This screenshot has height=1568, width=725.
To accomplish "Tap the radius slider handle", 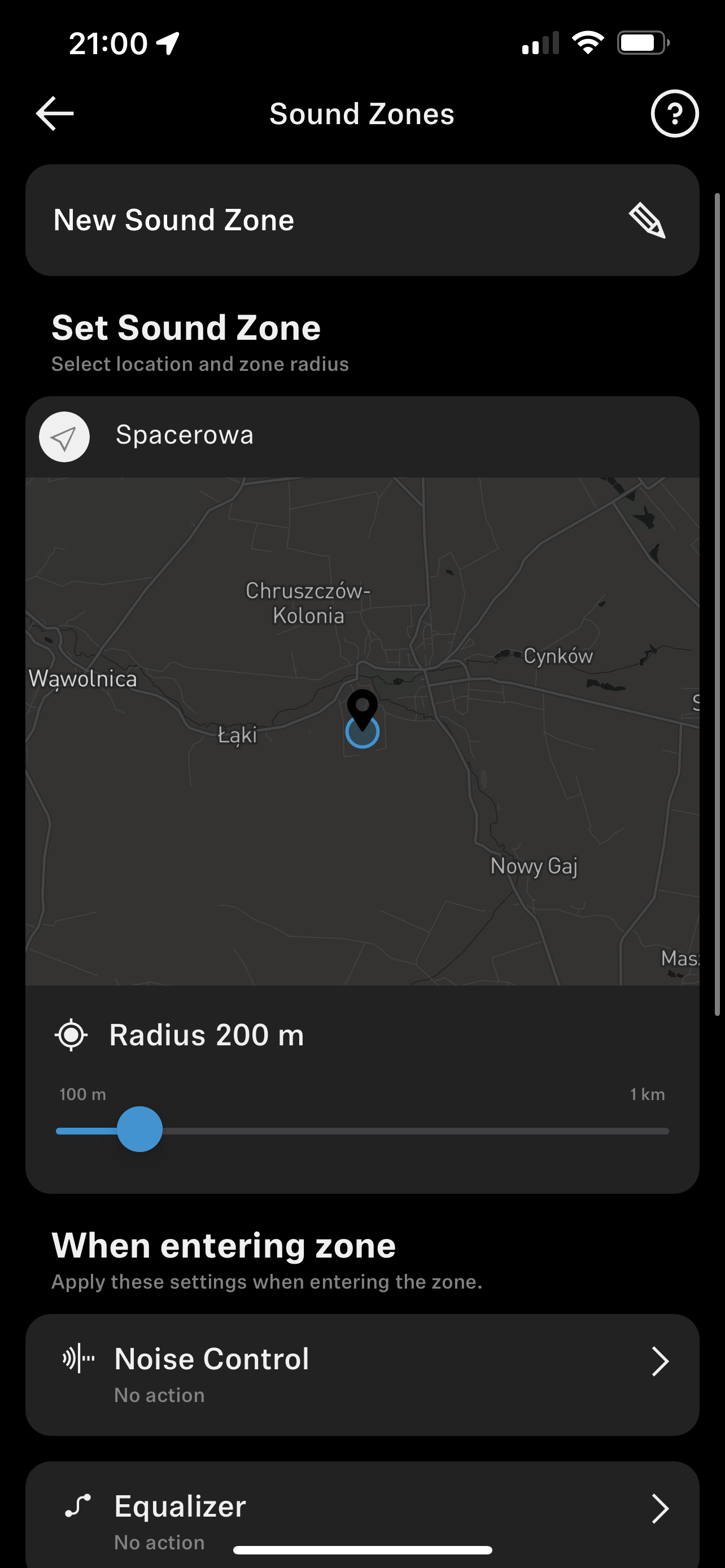I will [x=139, y=1129].
